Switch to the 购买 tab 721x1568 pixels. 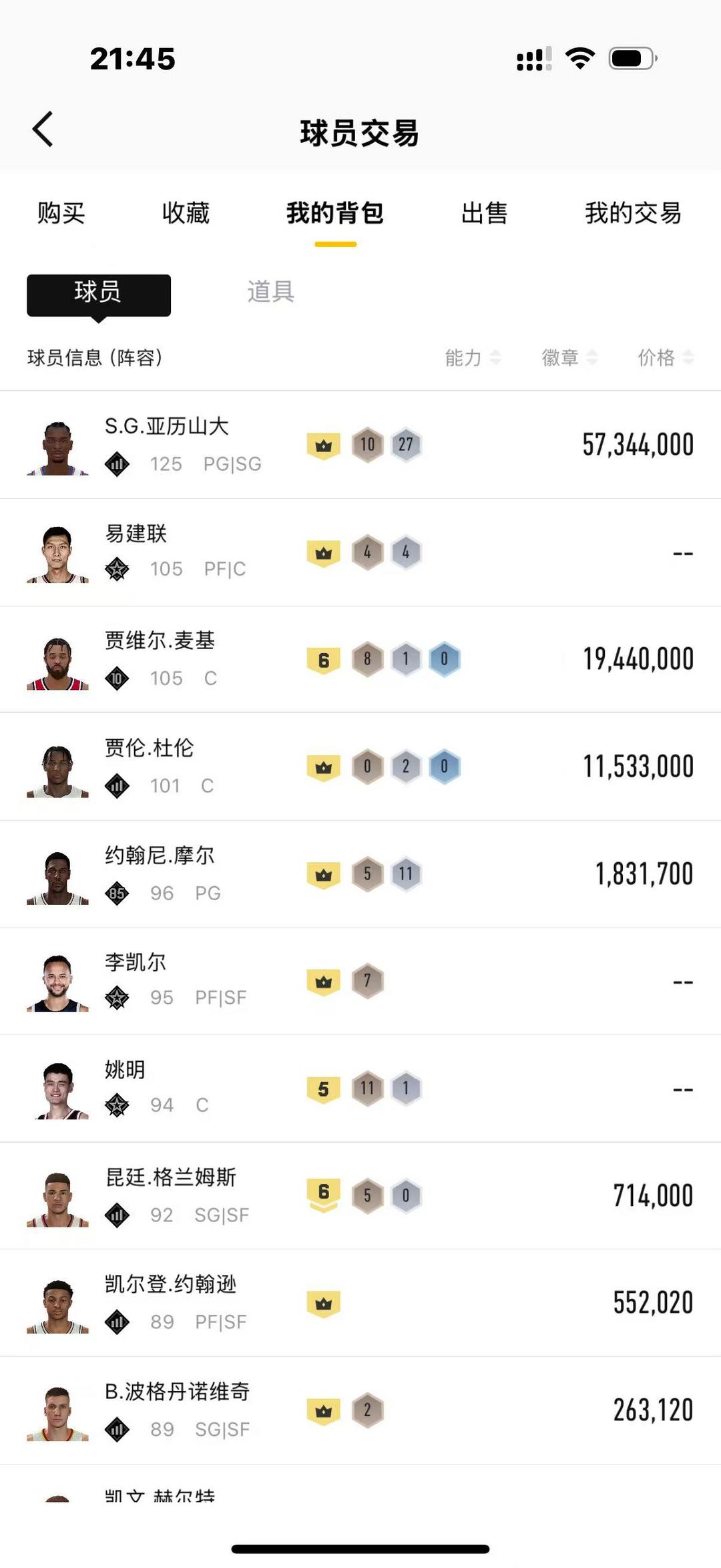(61, 214)
